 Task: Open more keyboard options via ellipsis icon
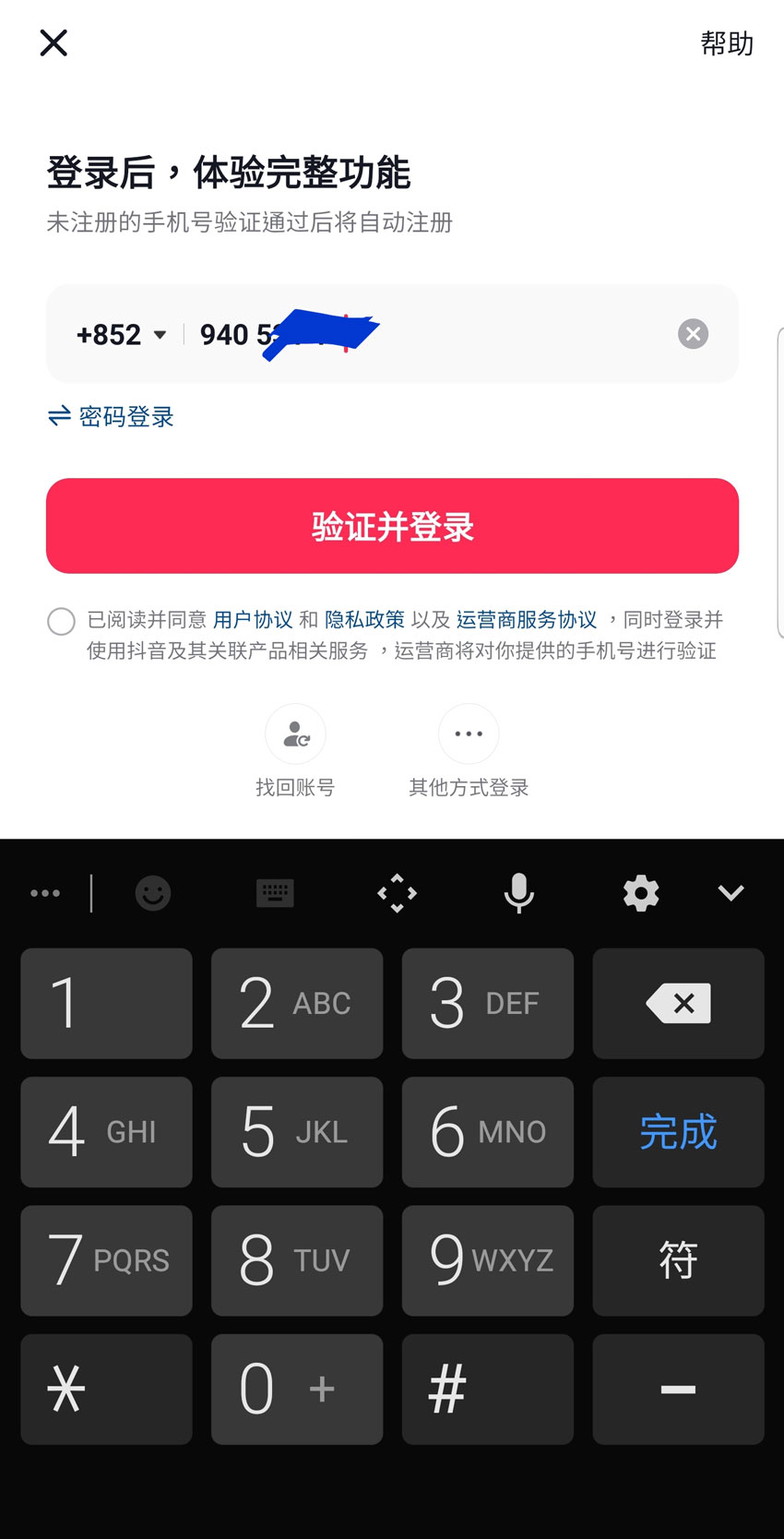point(46,893)
